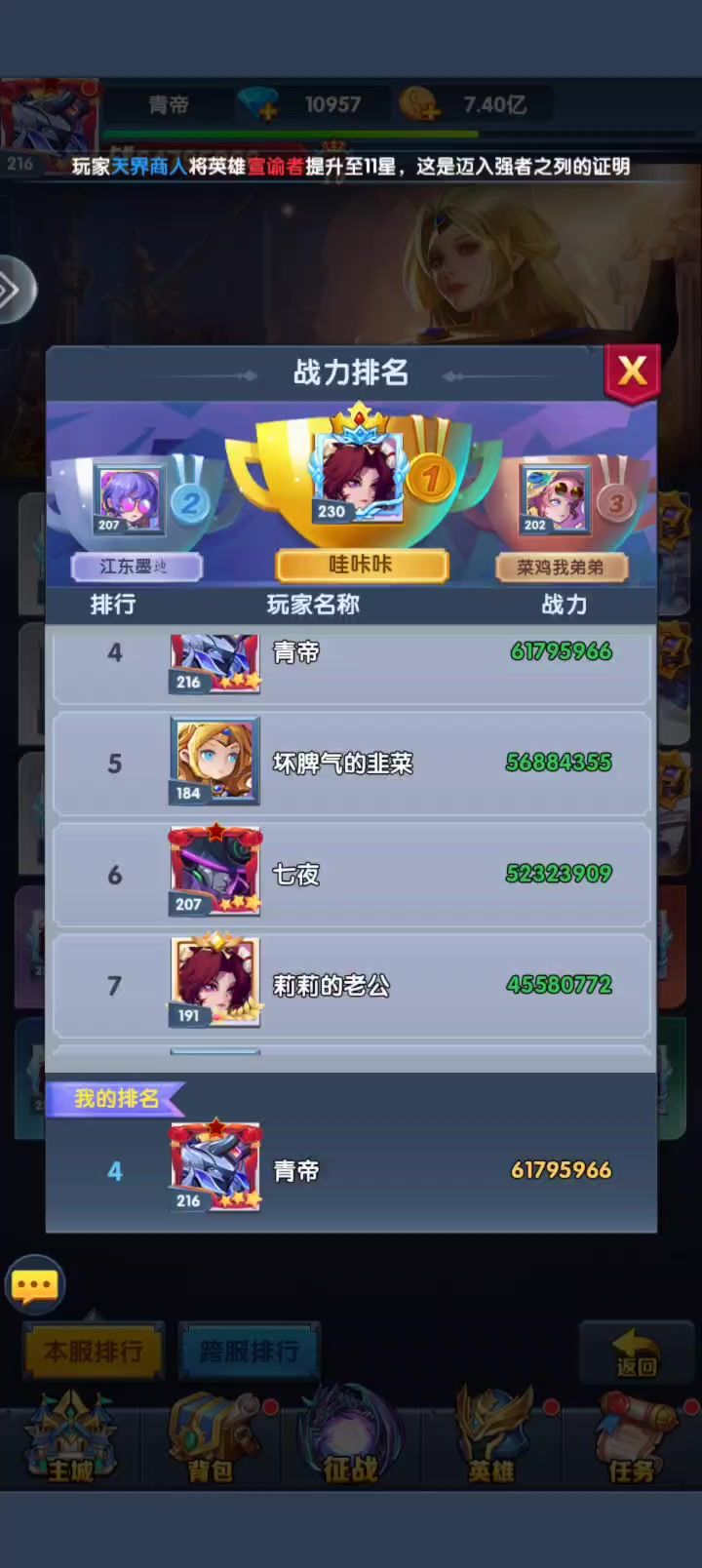Switch to 本服排行 tab
Viewport: 702px width, 1568px height.
pyautogui.click(x=94, y=1352)
